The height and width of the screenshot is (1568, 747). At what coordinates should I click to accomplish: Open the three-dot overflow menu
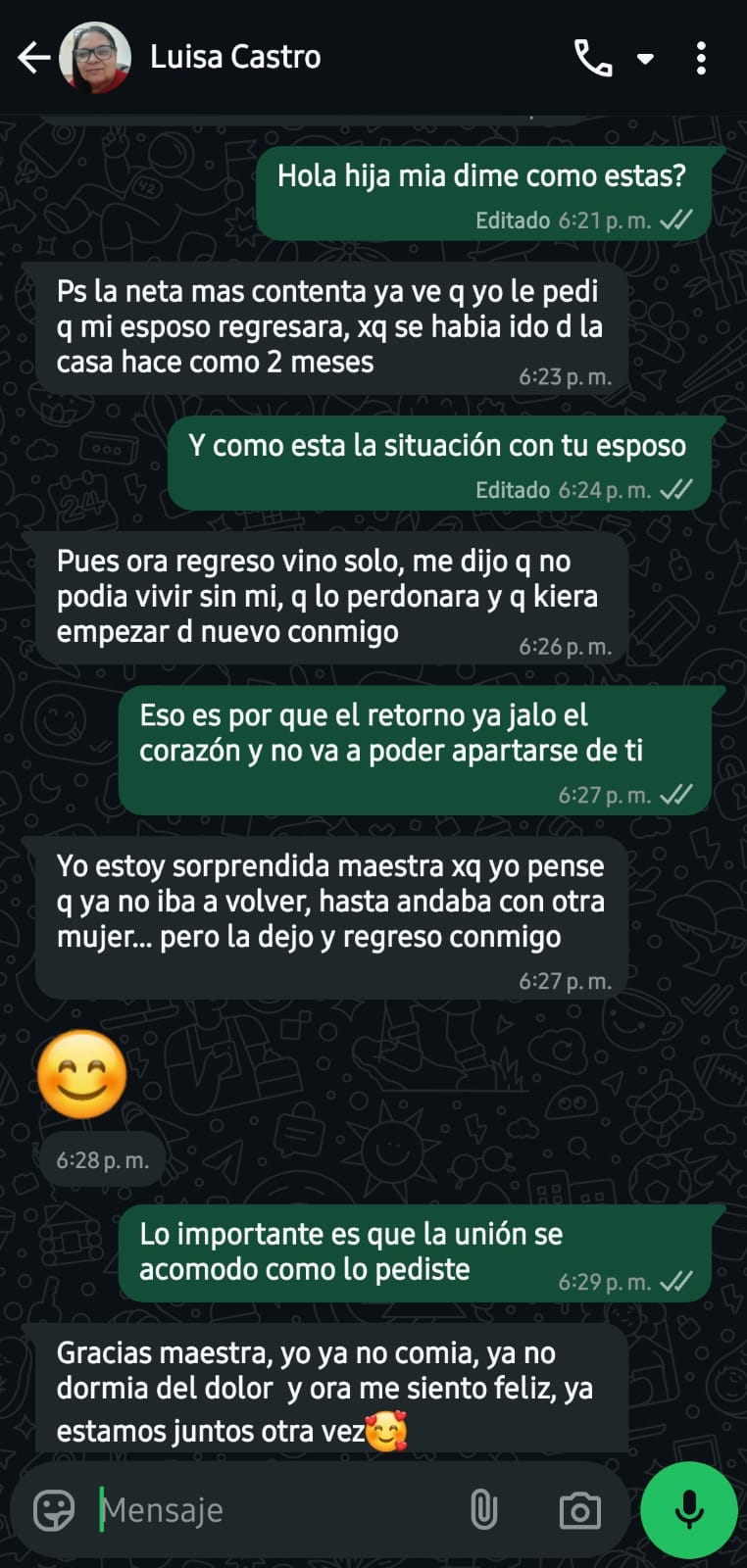(701, 58)
